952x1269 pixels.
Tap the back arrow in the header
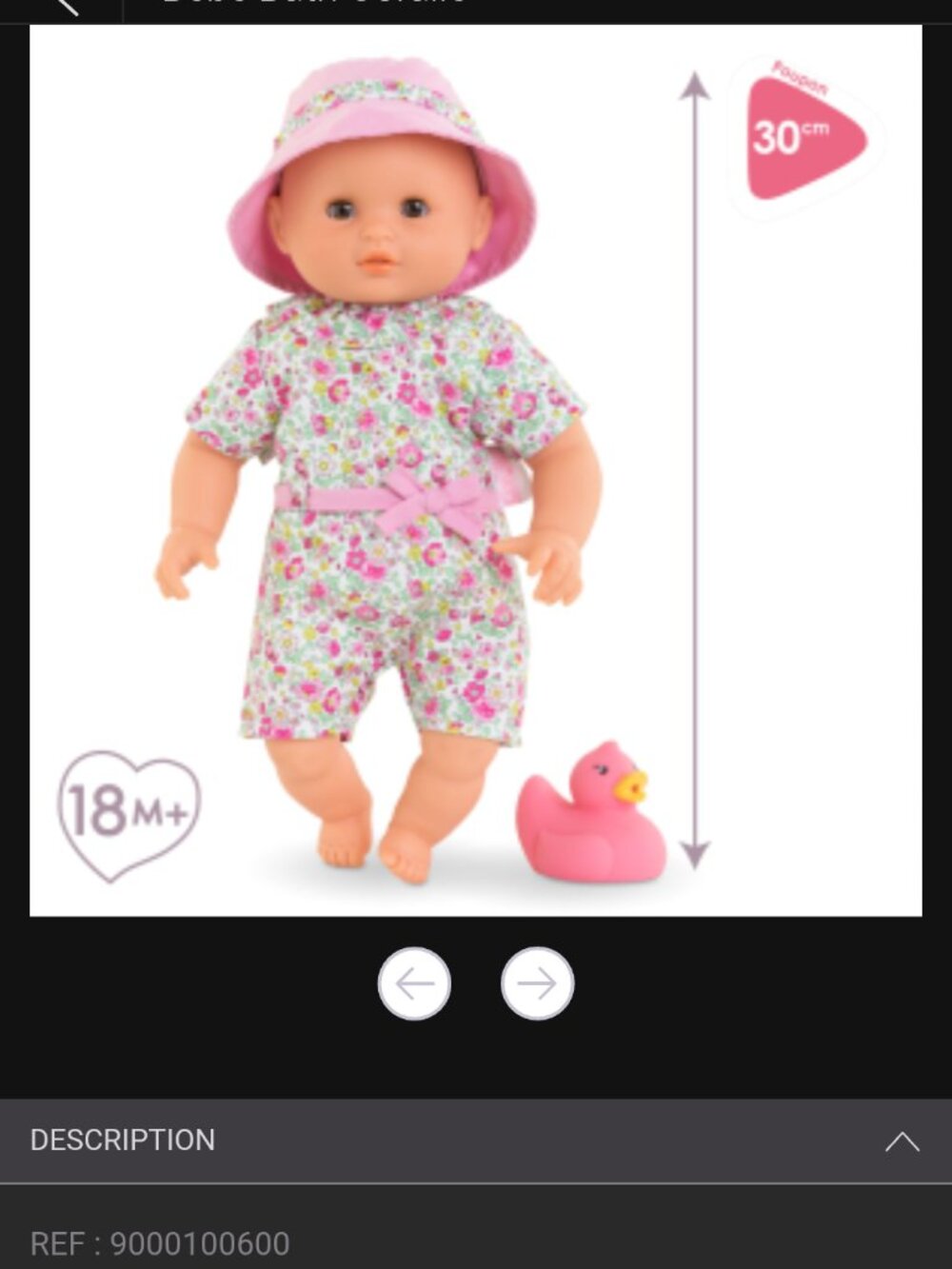tap(67, 8)
